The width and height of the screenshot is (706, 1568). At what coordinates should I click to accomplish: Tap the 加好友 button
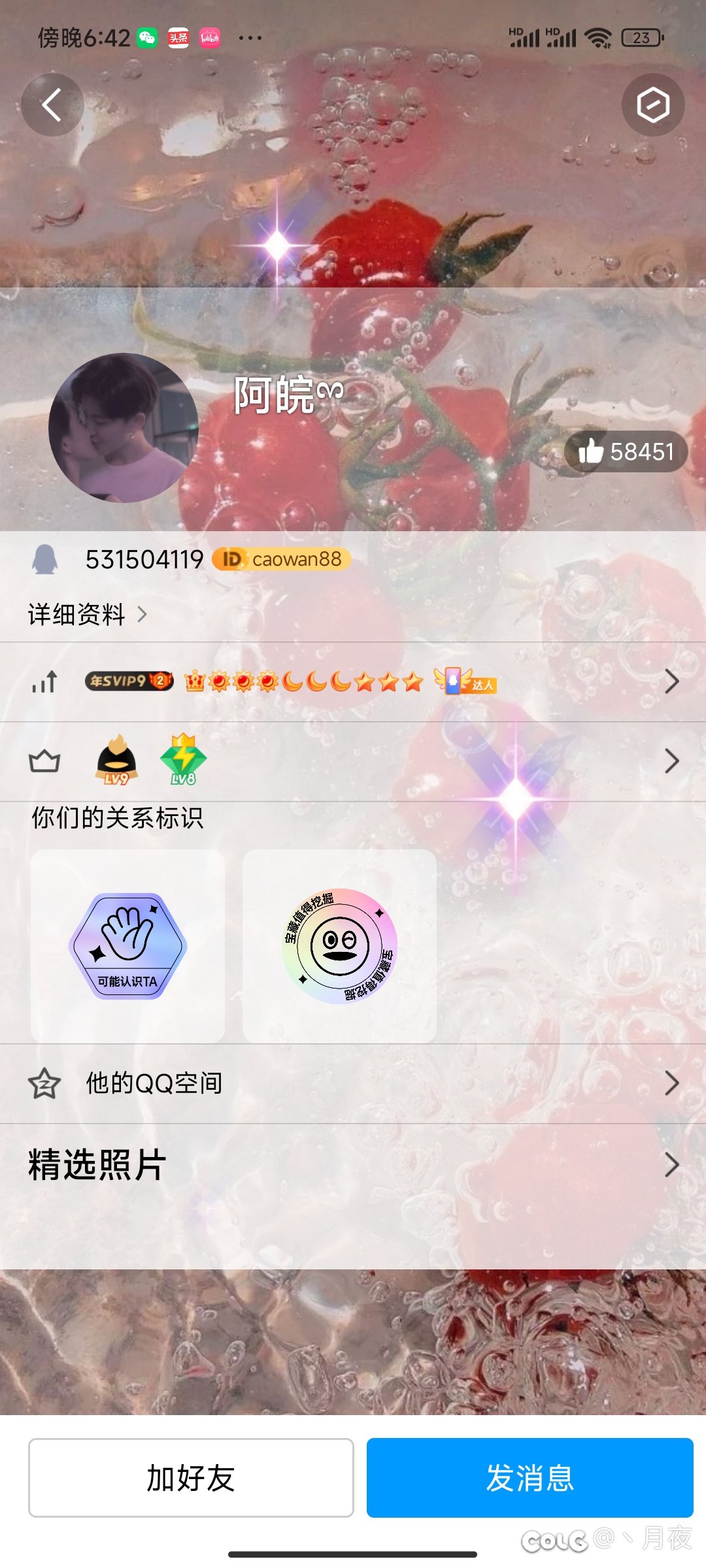tap(191, 1478)
